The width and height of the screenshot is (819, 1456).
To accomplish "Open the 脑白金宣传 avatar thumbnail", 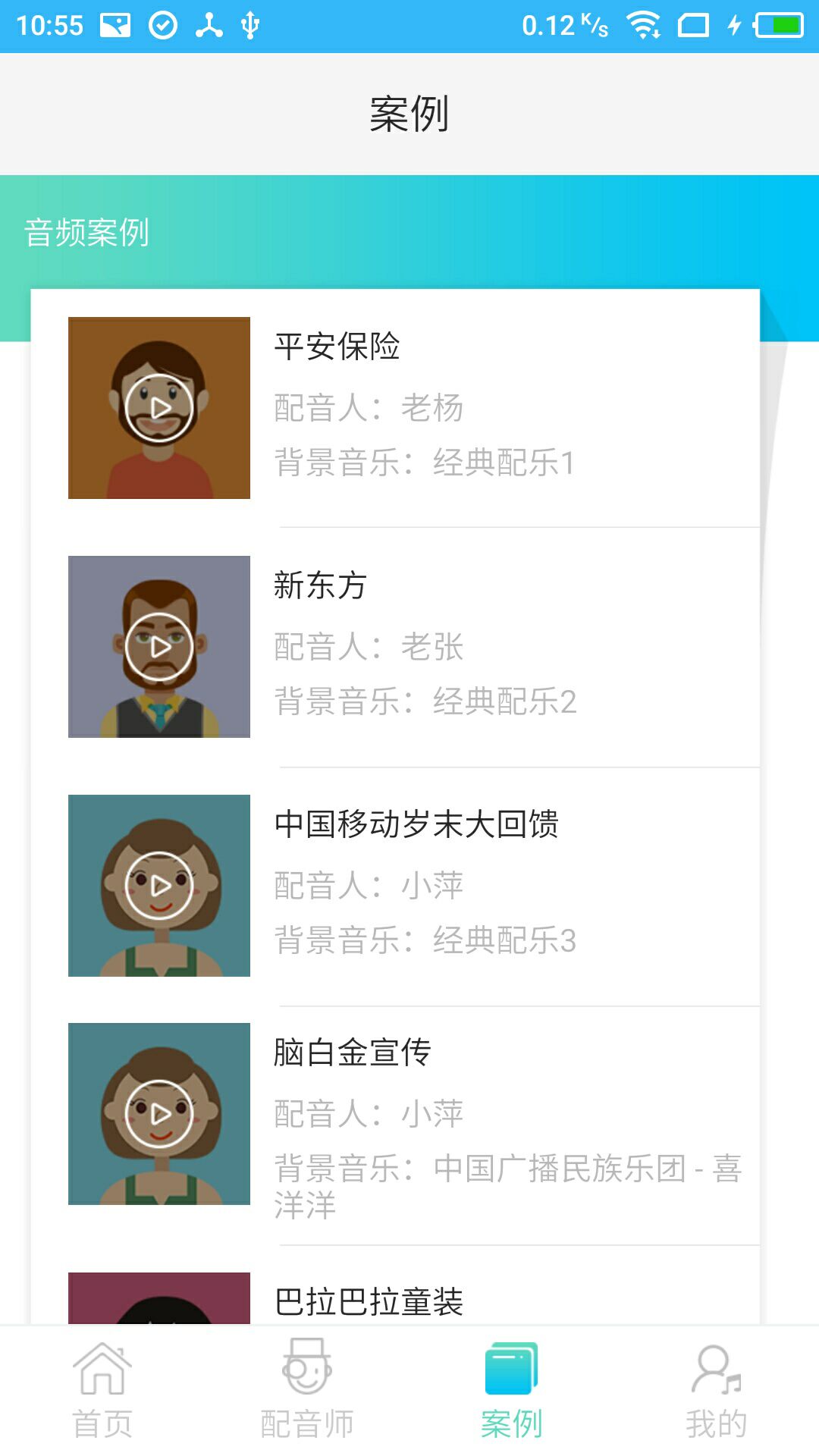I will click(x=158, y=1115).
